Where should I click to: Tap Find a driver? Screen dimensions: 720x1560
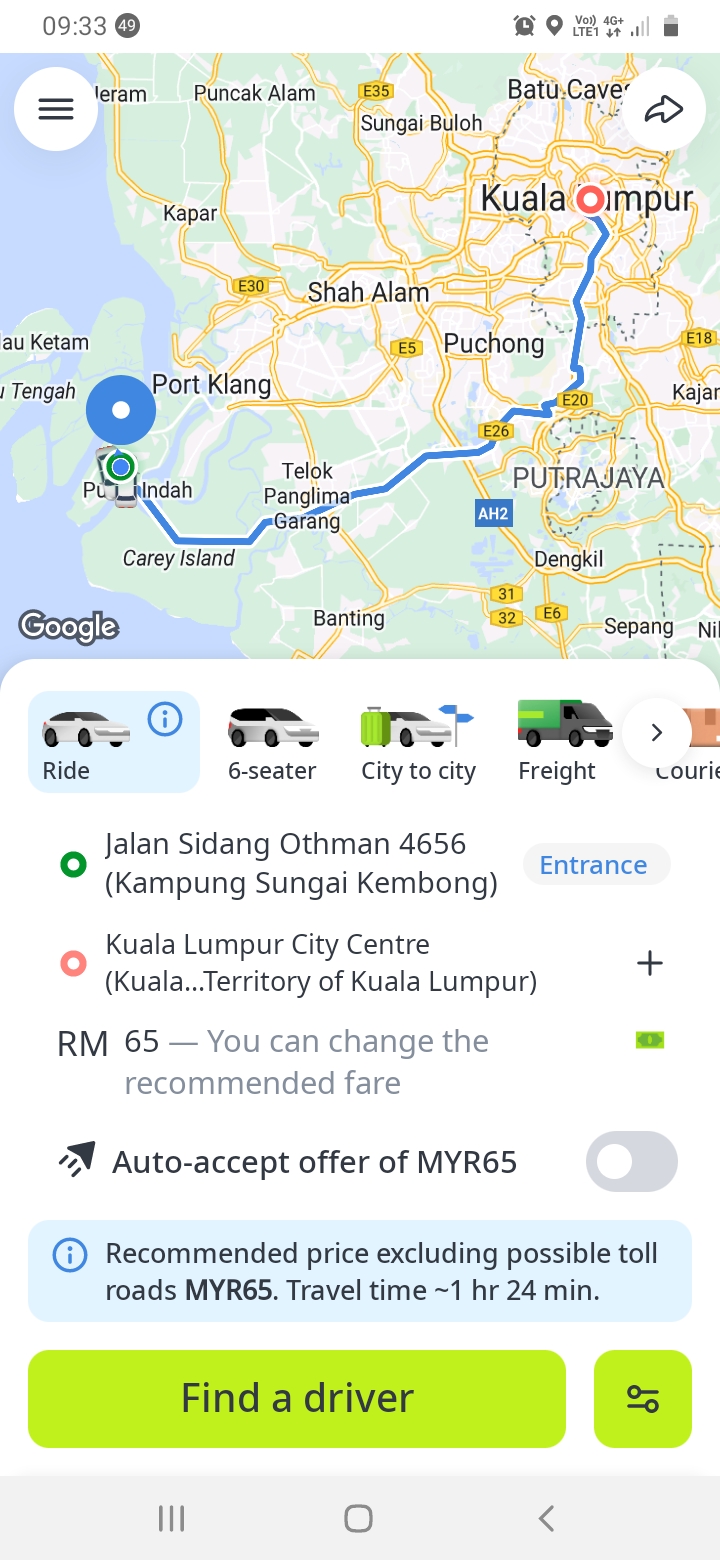tap(297, 1398)
